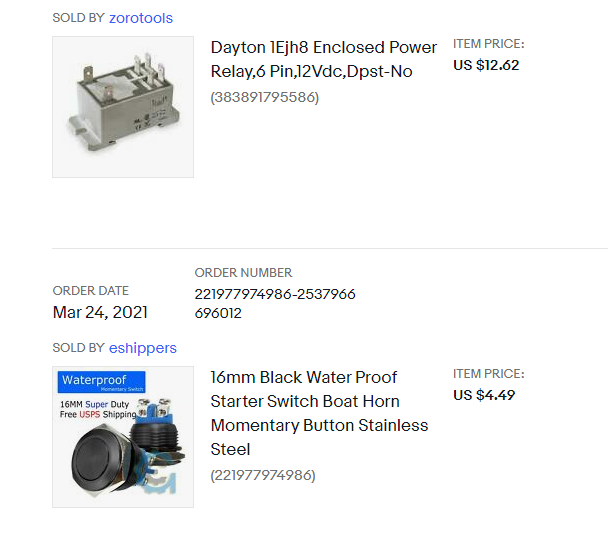View the Dayton power relay product image
608x535 pixels.
click(x=123, y=107)
